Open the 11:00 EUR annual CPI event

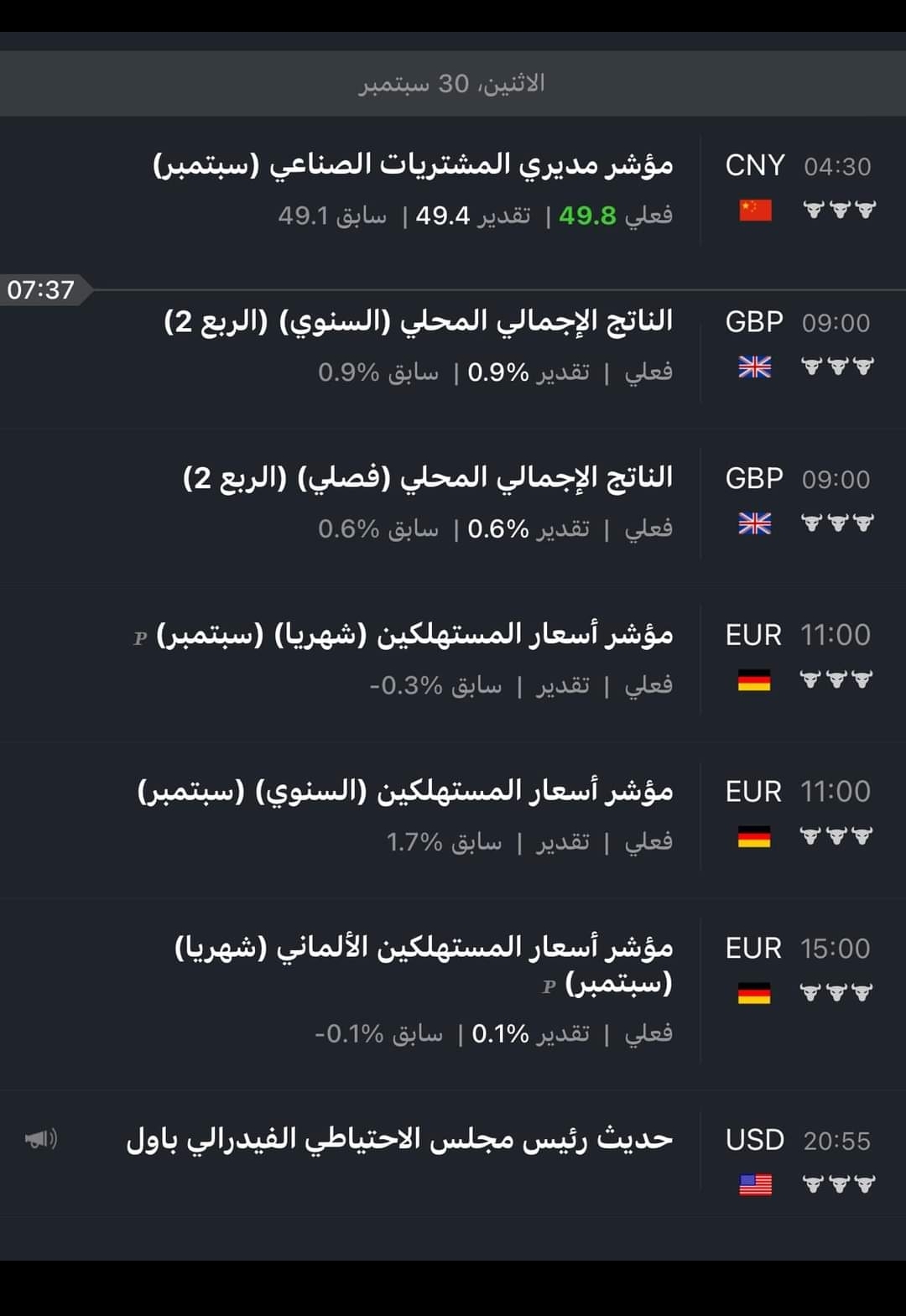(405, 792)
